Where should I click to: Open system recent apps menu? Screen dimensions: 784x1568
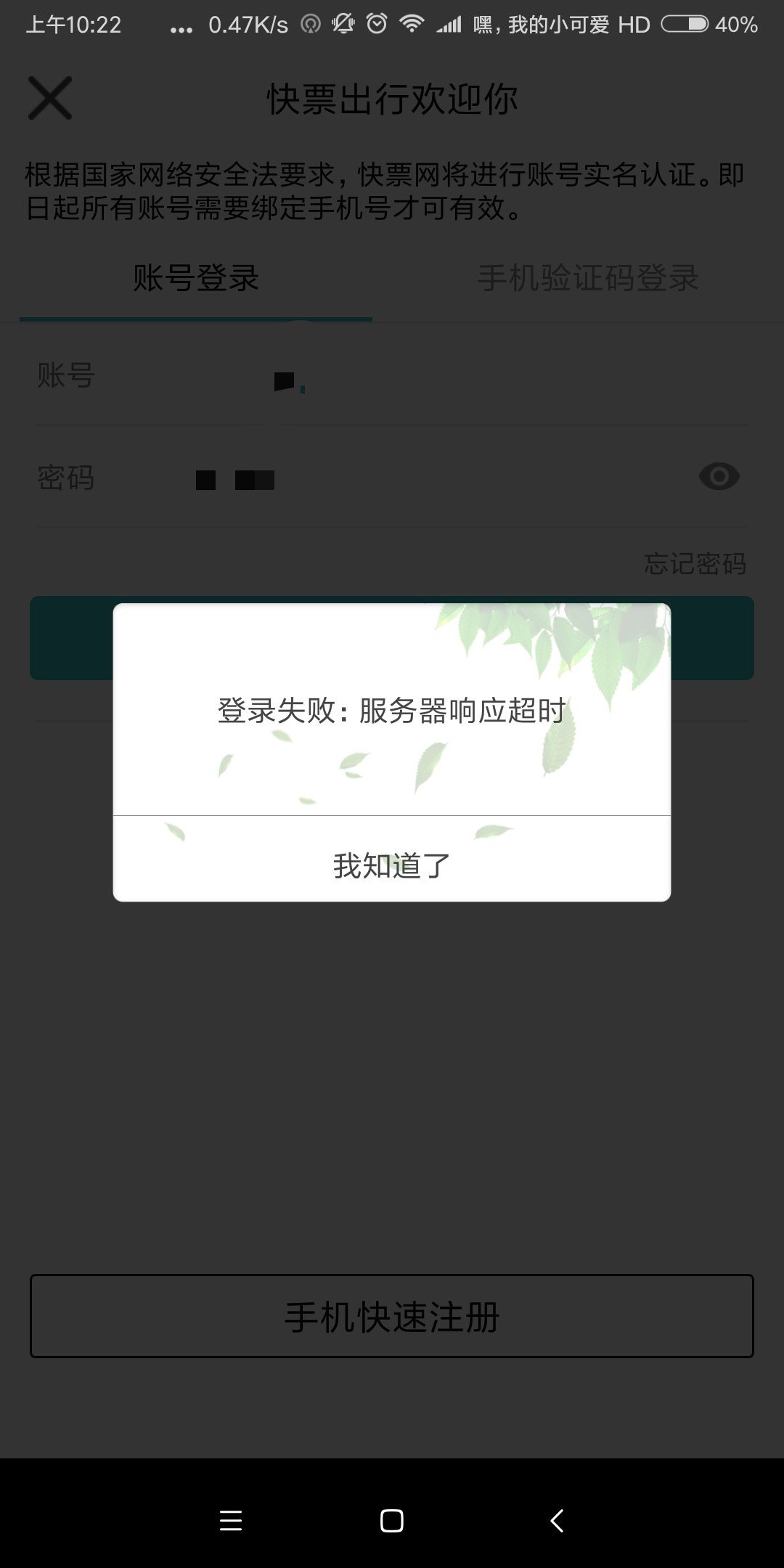[x=231, y=1520]
